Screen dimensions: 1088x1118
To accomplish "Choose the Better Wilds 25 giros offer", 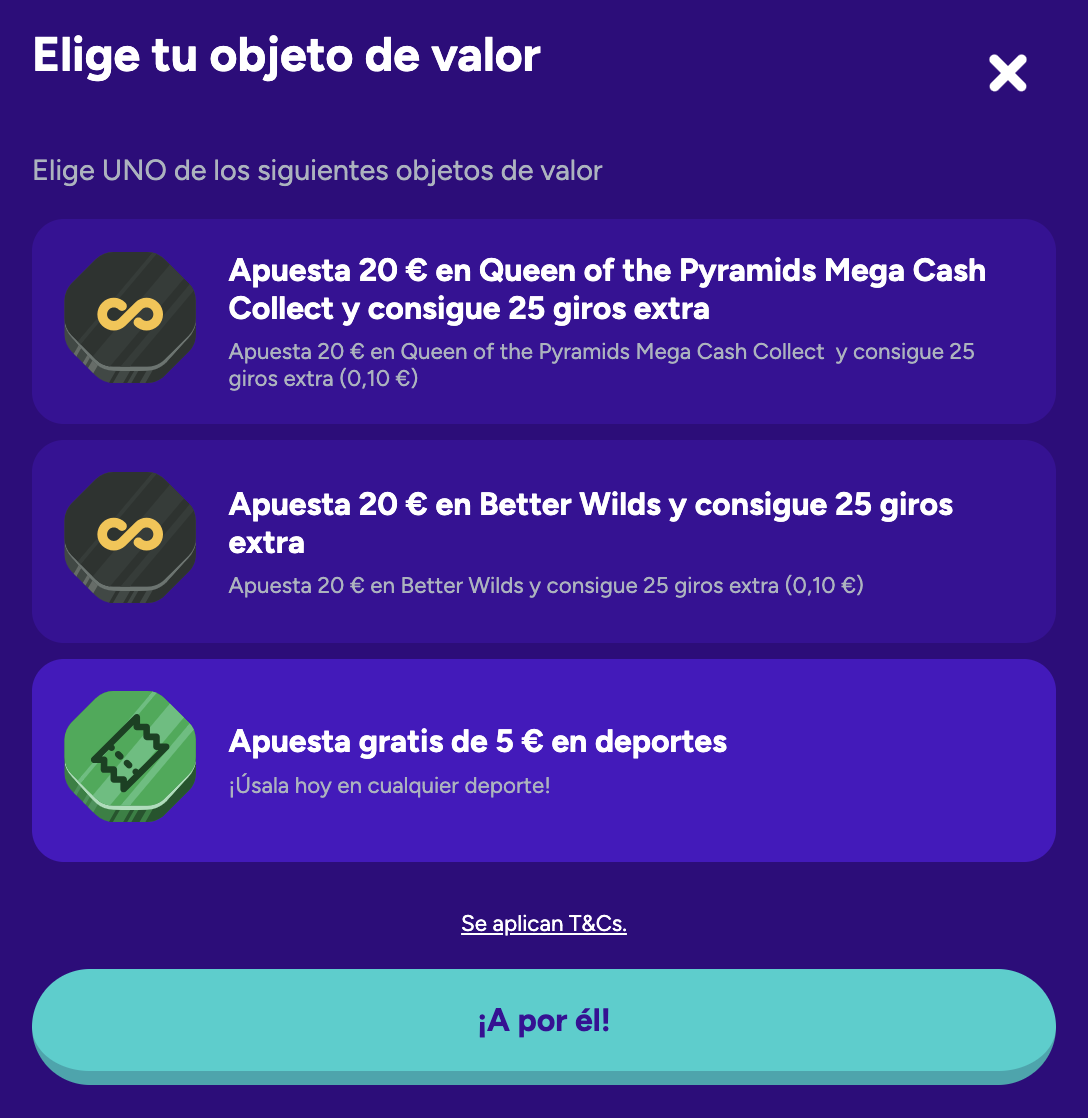I will coord(544,541).
